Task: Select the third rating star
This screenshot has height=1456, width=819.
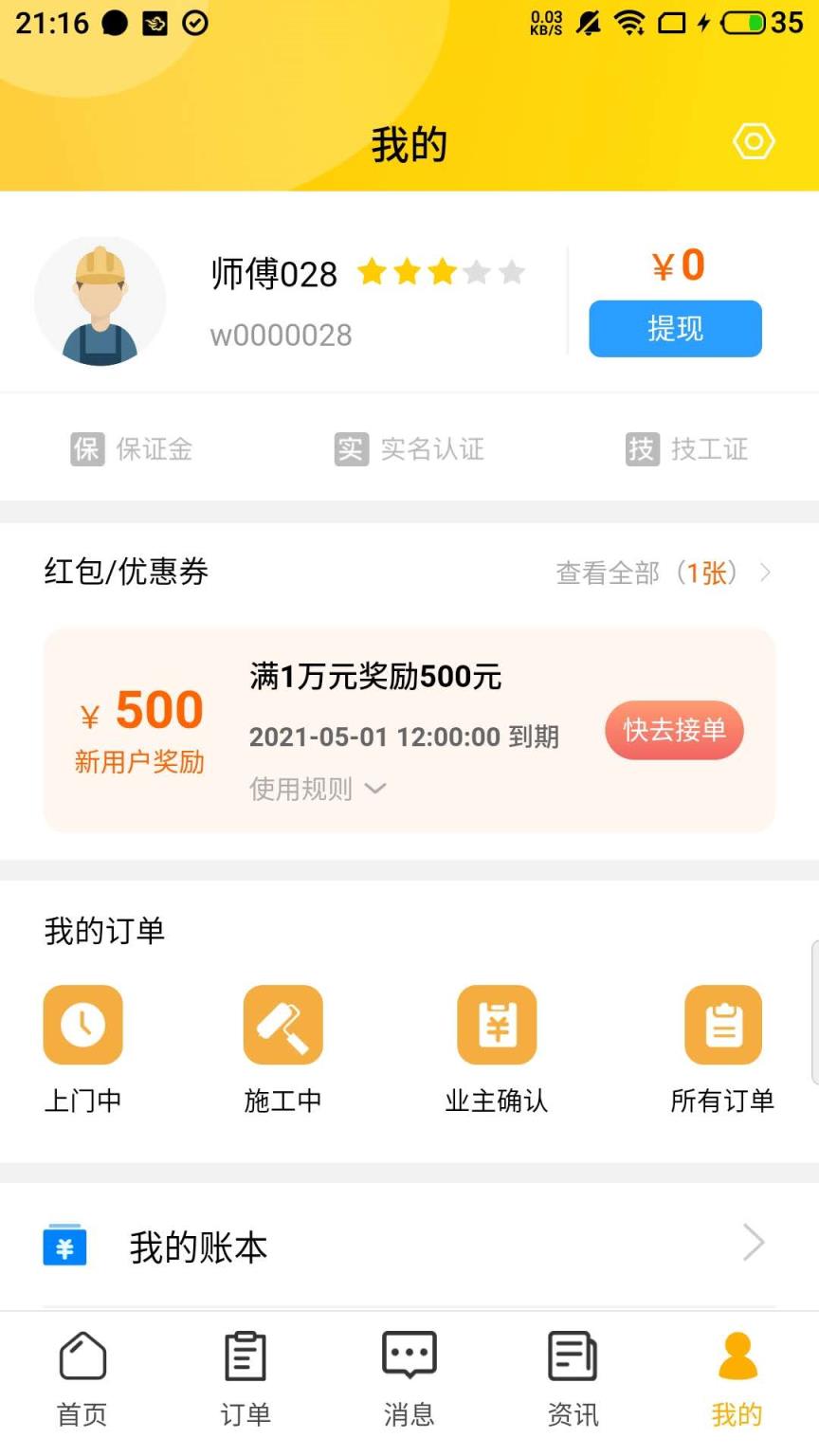Action: pos(442,272)
